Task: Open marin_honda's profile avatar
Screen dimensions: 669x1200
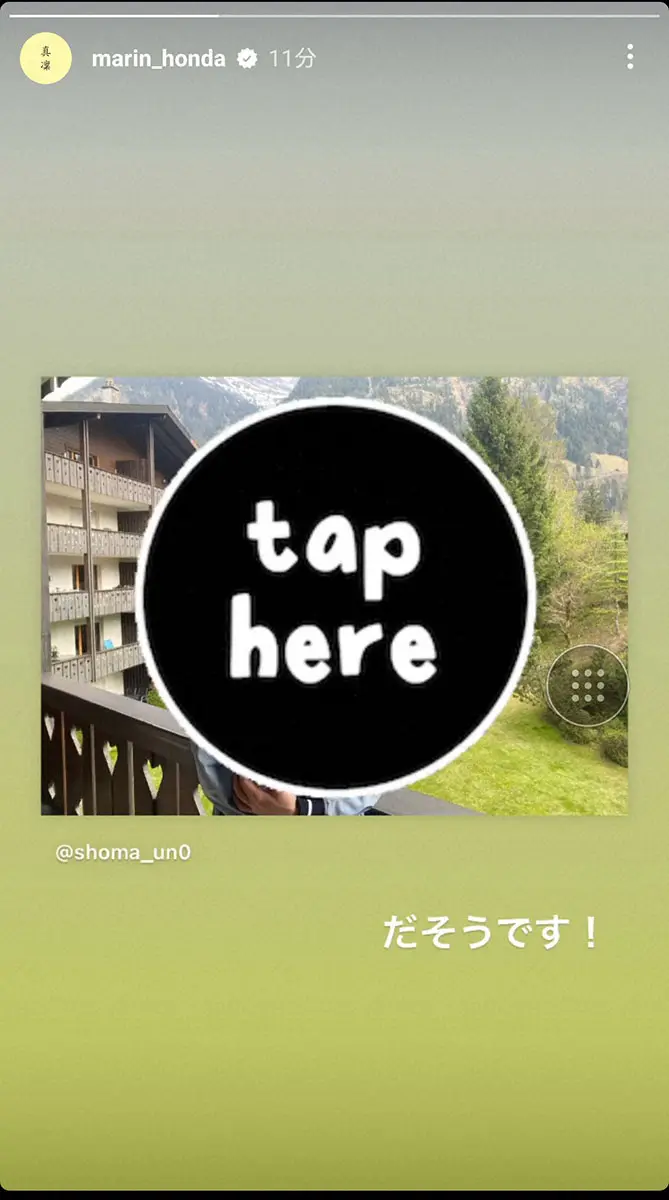Action: 46,58
